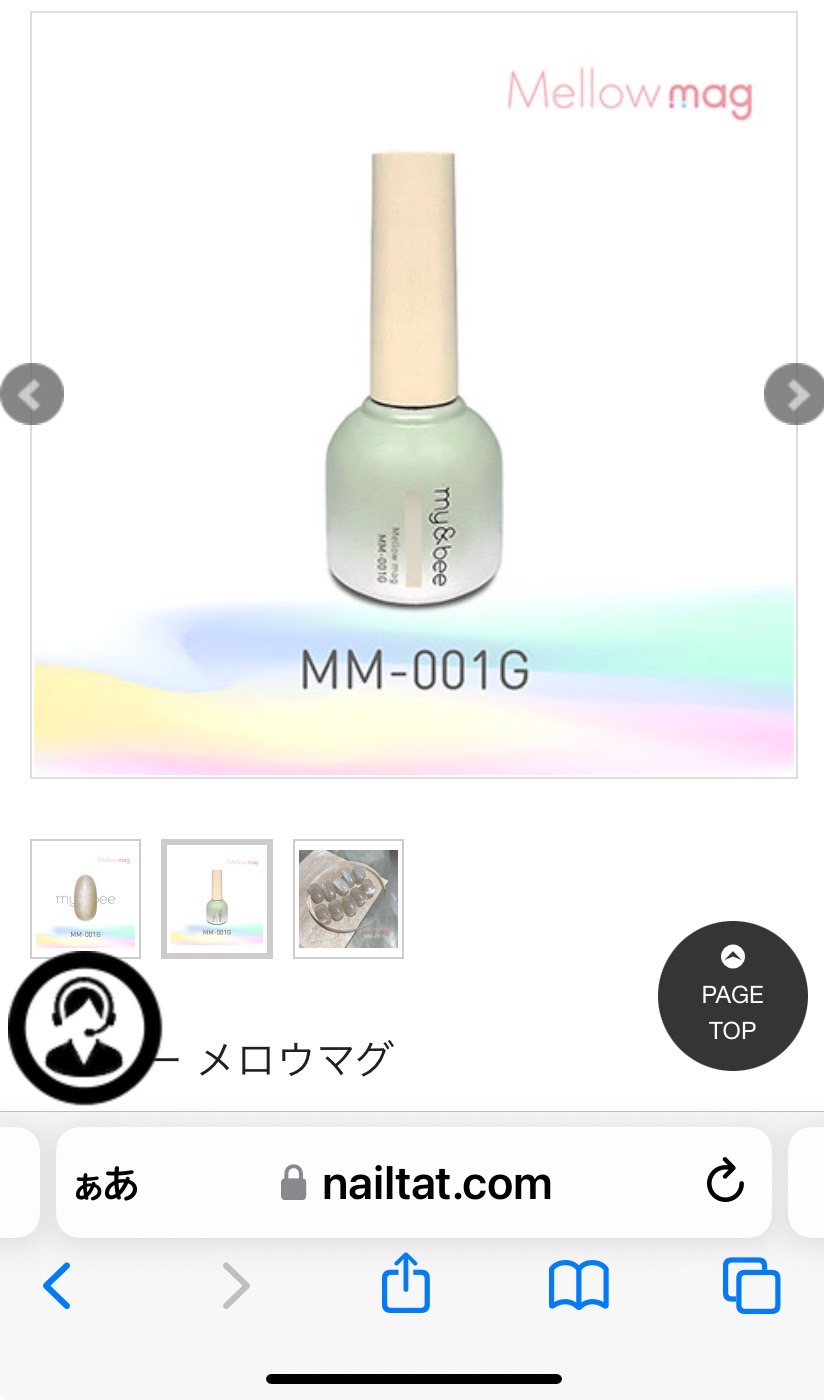Show the previous product image
824x1400 pixels.
coord(32,394)
